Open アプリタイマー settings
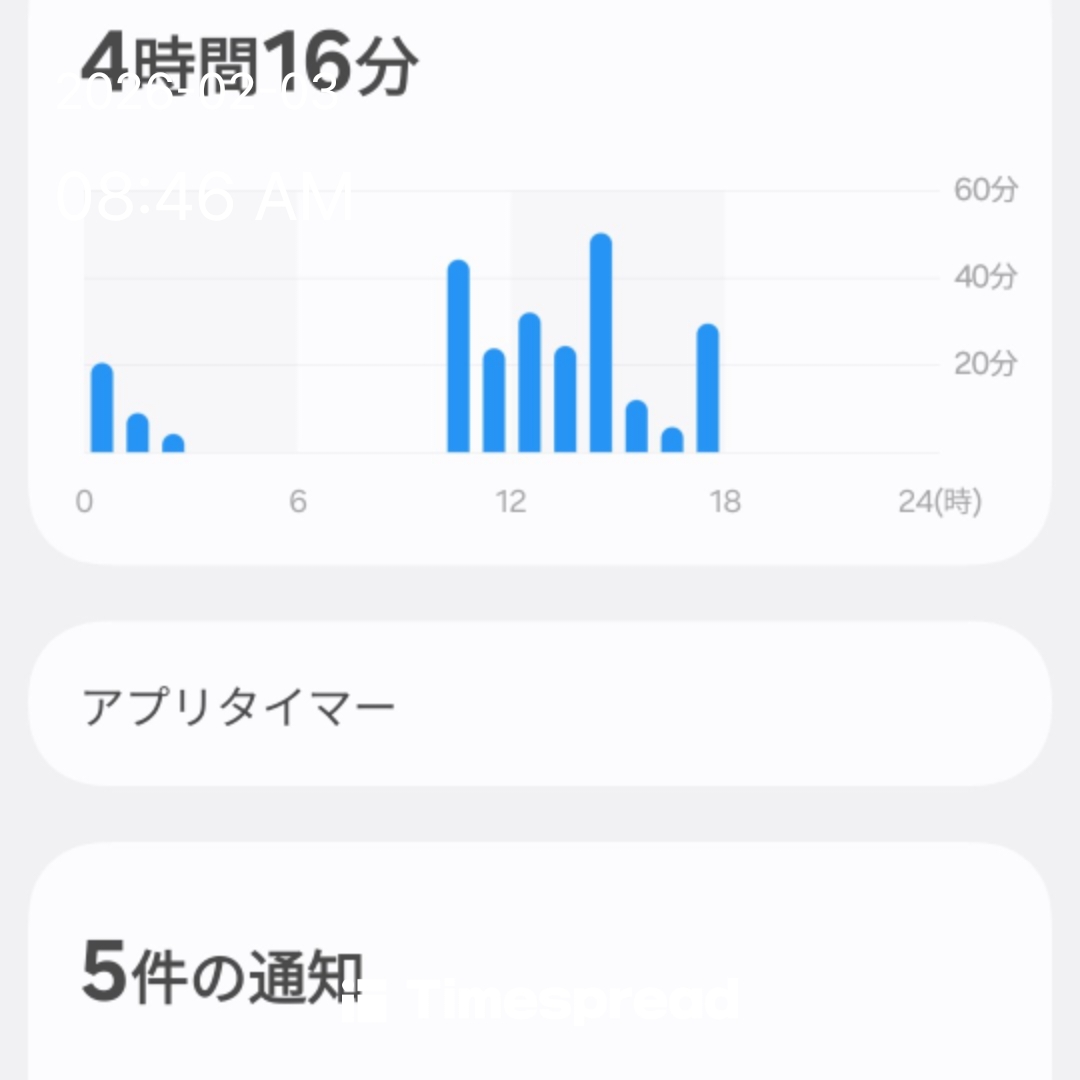The width and height of the screenshot is (1080, 1080). pyautogui.click(x=540, y=705)
